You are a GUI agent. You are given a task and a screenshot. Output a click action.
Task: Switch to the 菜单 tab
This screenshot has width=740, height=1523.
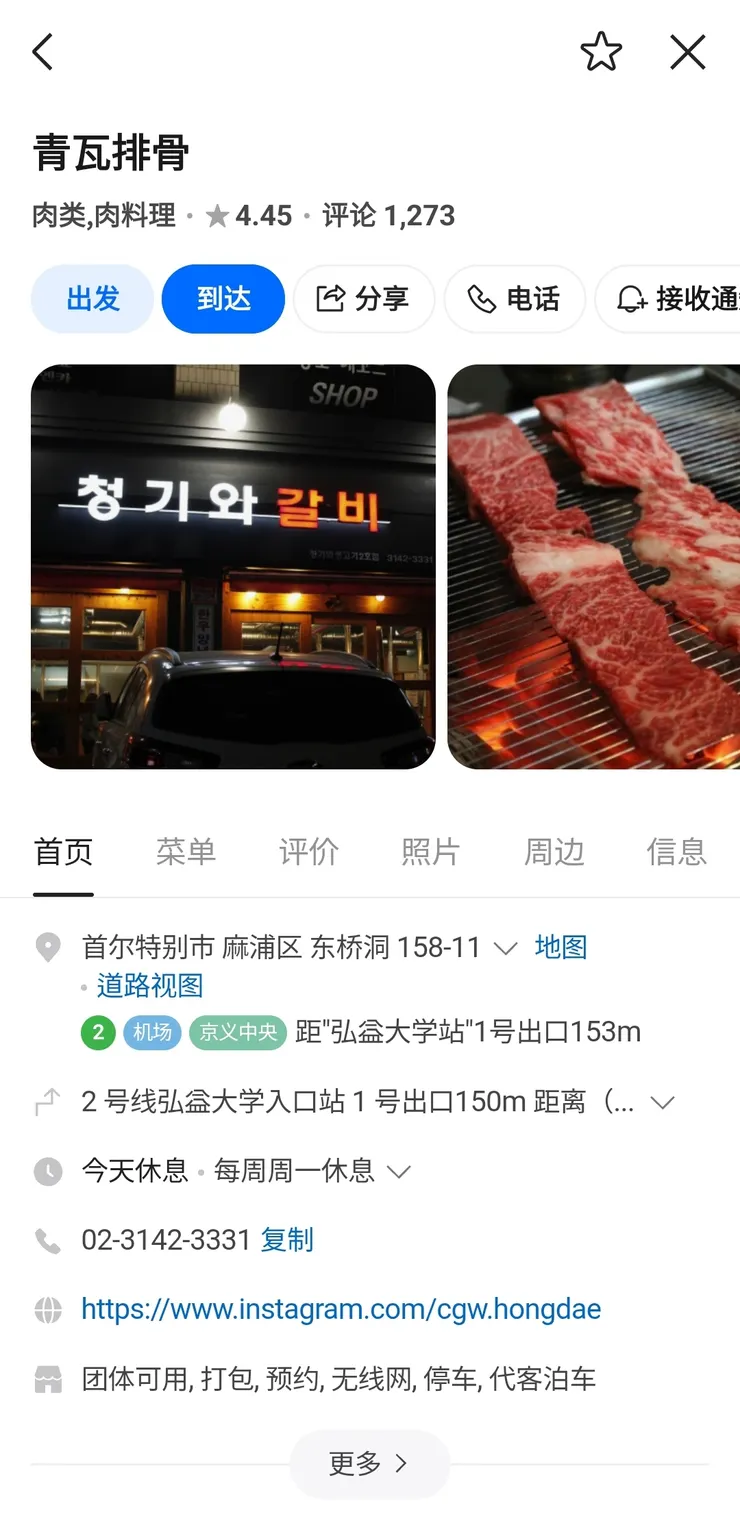[x=186, y=851]
